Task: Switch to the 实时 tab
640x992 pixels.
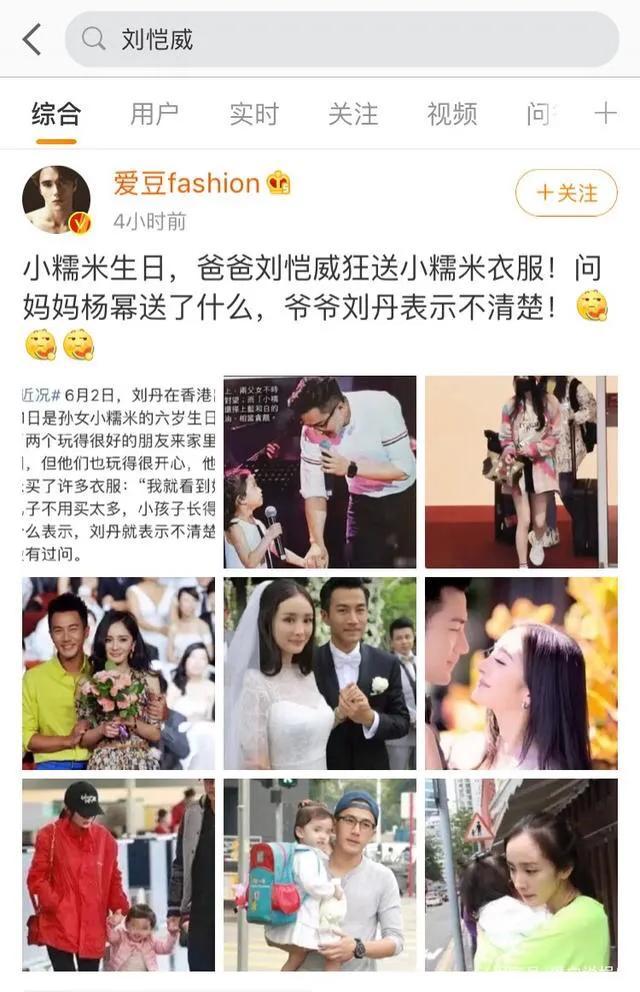Action: click(x=254, y=114)
